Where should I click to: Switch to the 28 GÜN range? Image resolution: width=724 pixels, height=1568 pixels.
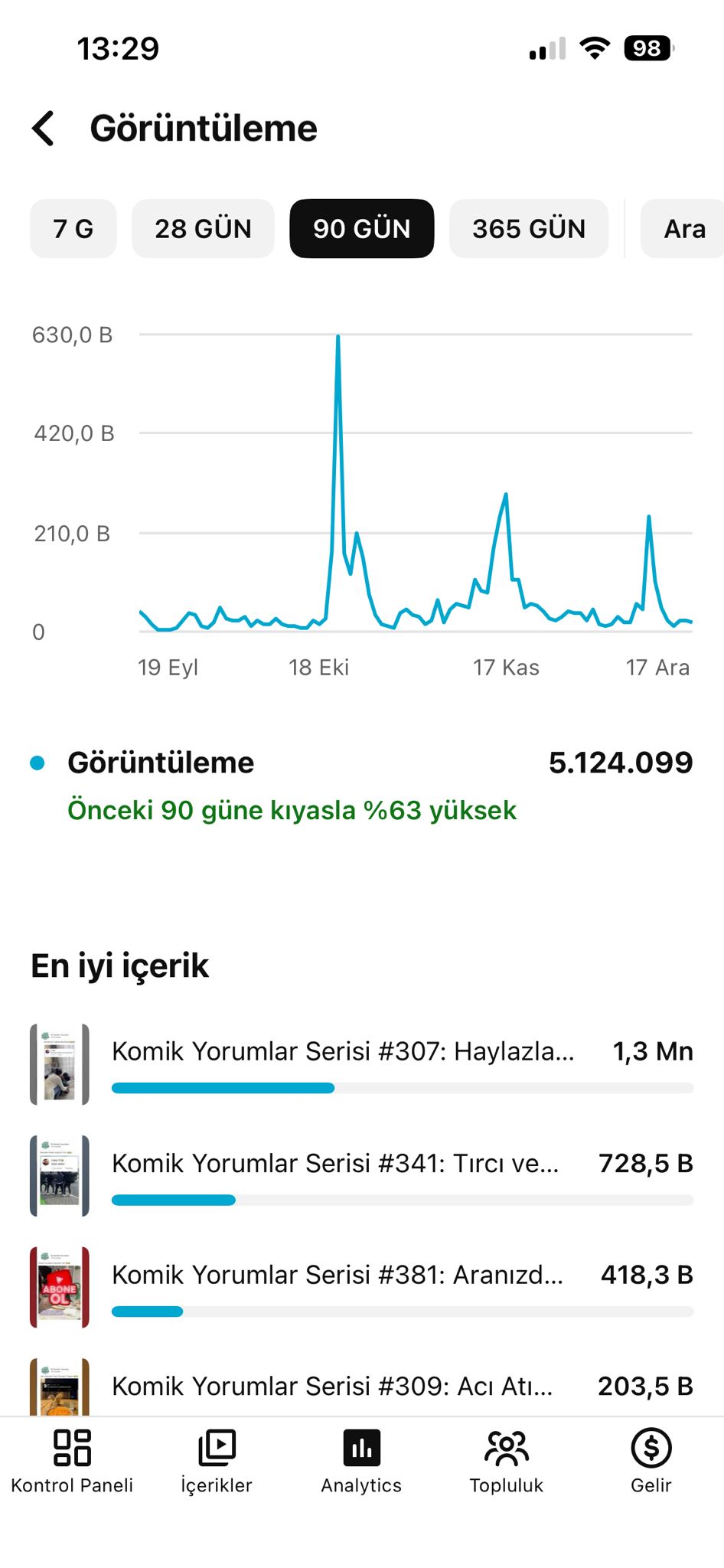coord(203,229)
